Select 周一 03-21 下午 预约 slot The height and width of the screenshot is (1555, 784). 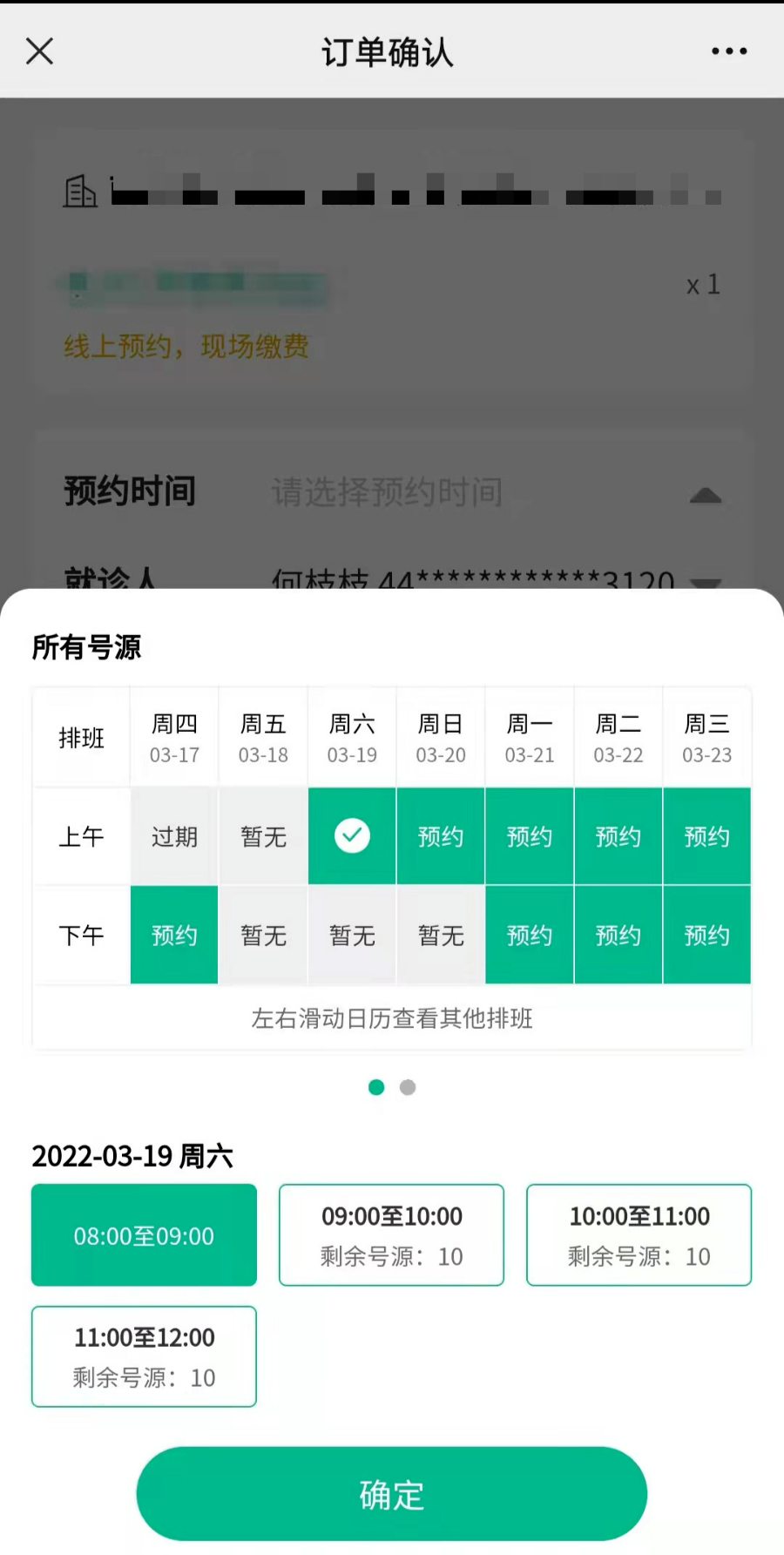tap(530, 935)
